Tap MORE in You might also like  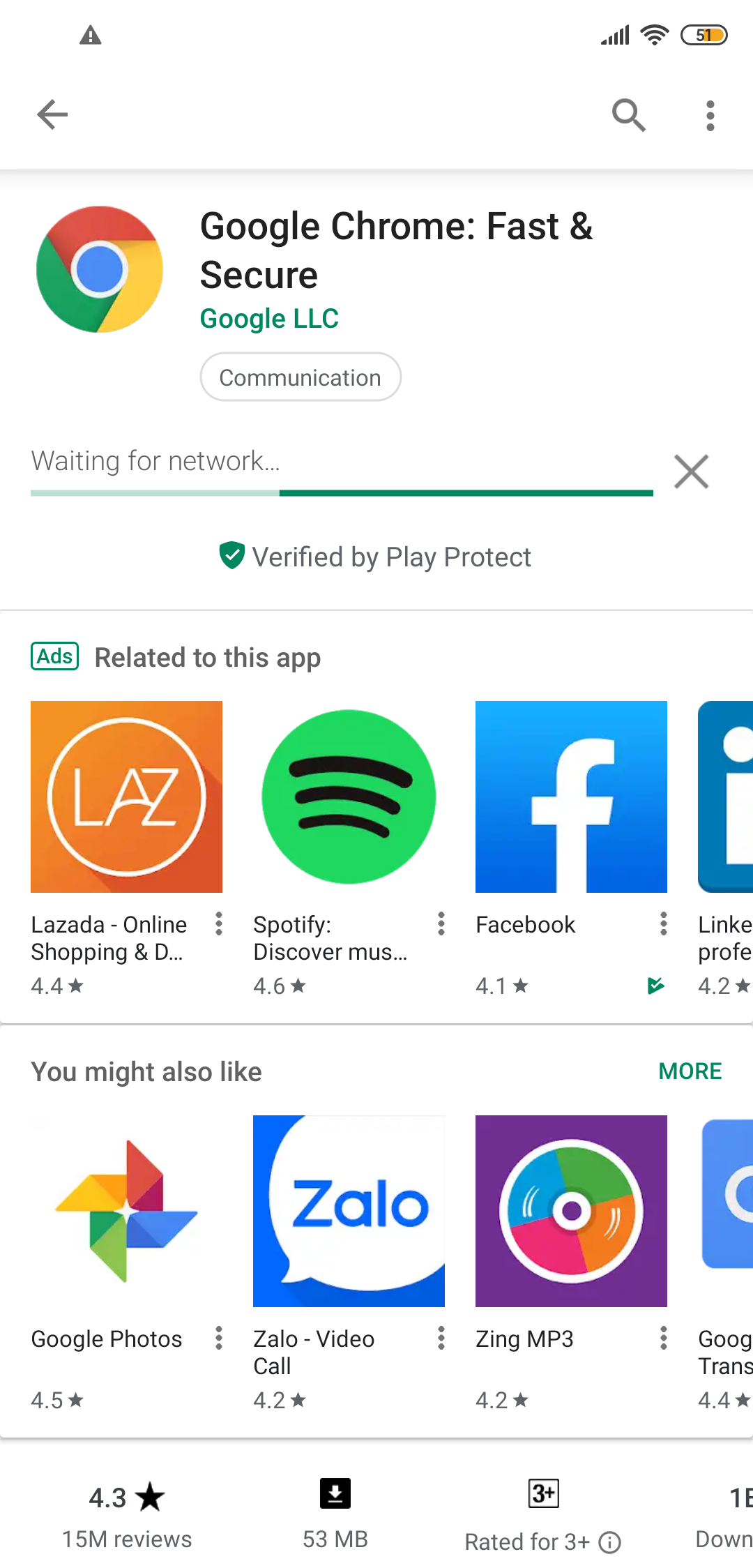[x=690, y=1071]
